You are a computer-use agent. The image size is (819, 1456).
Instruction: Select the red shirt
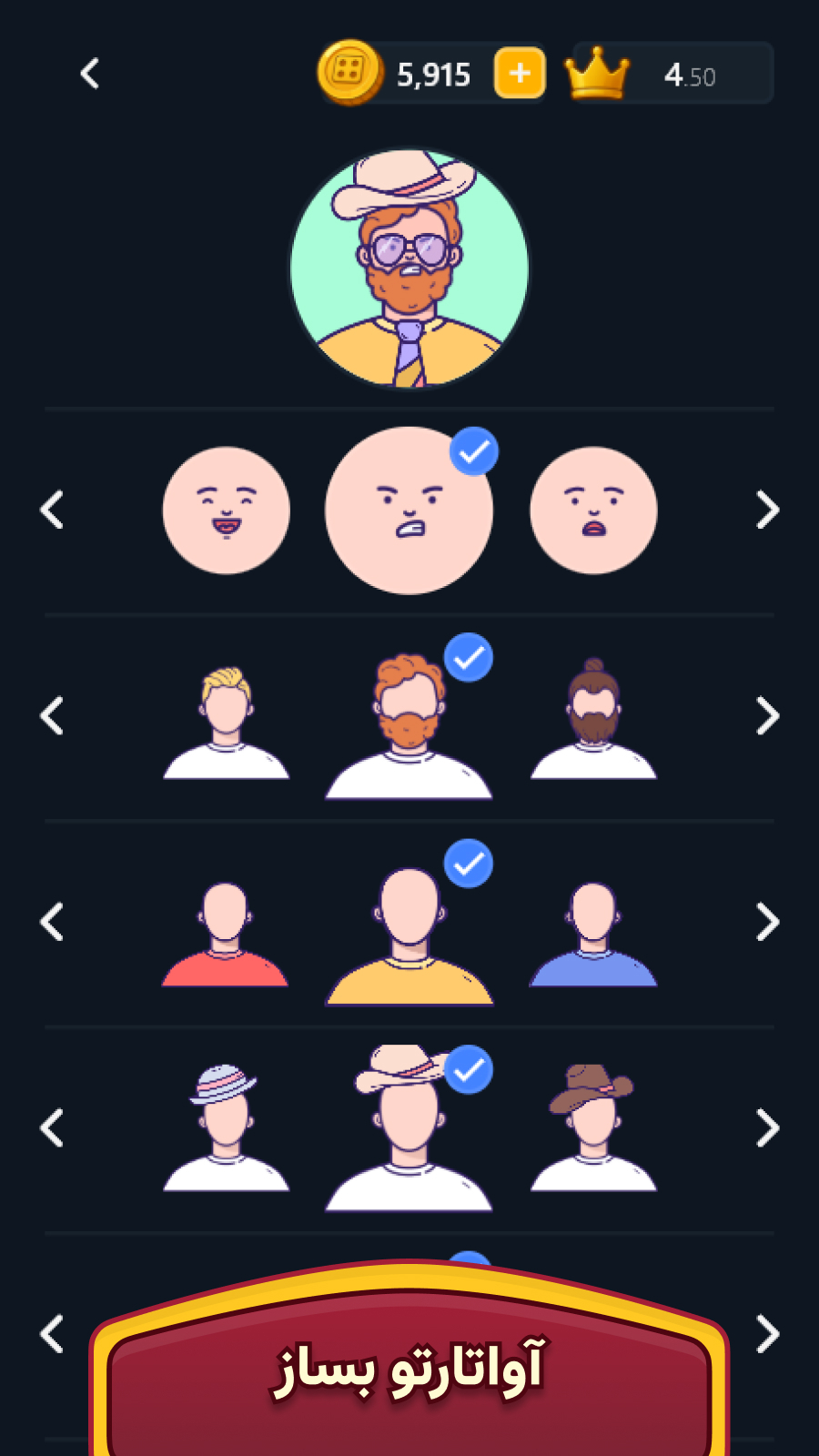(x=226, y=935)
